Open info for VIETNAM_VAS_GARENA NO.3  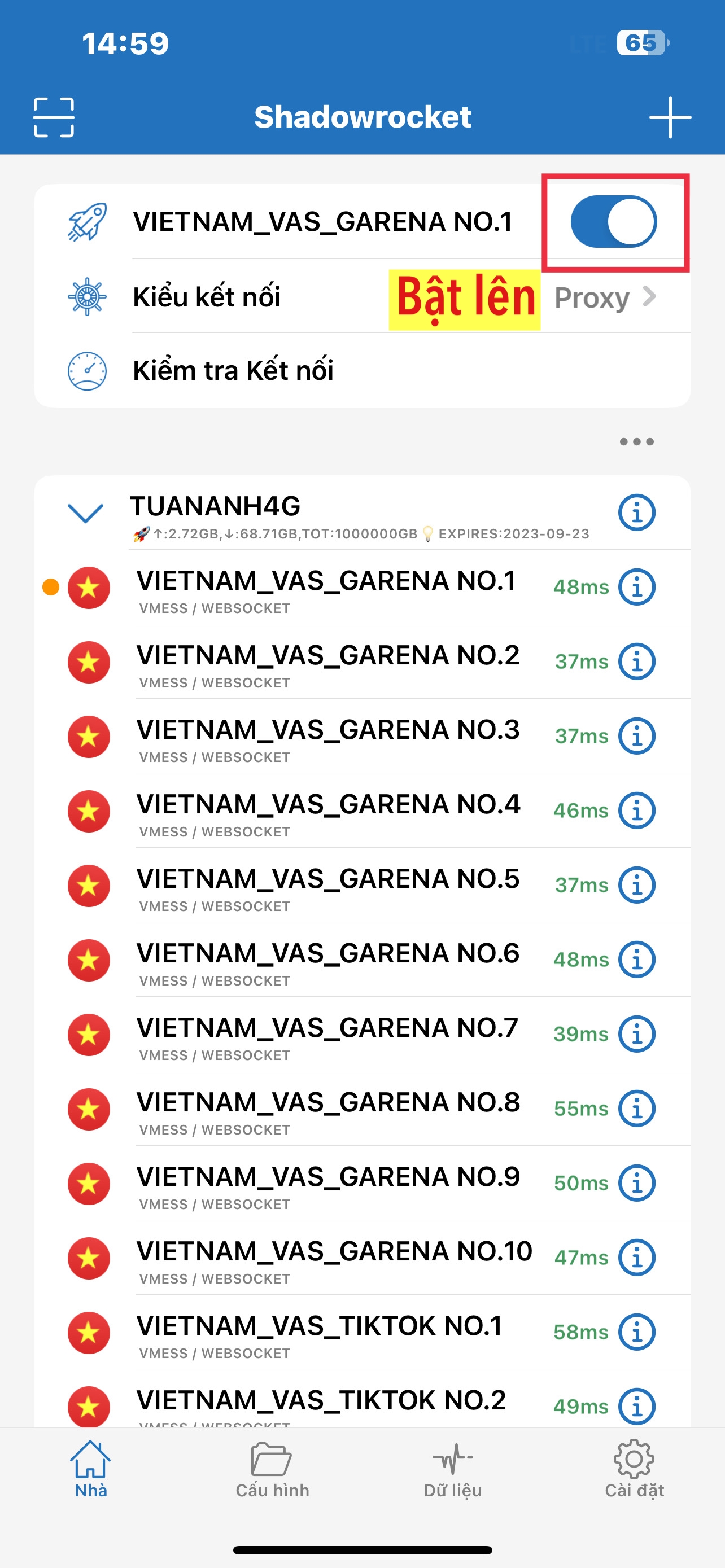(636, 736)
